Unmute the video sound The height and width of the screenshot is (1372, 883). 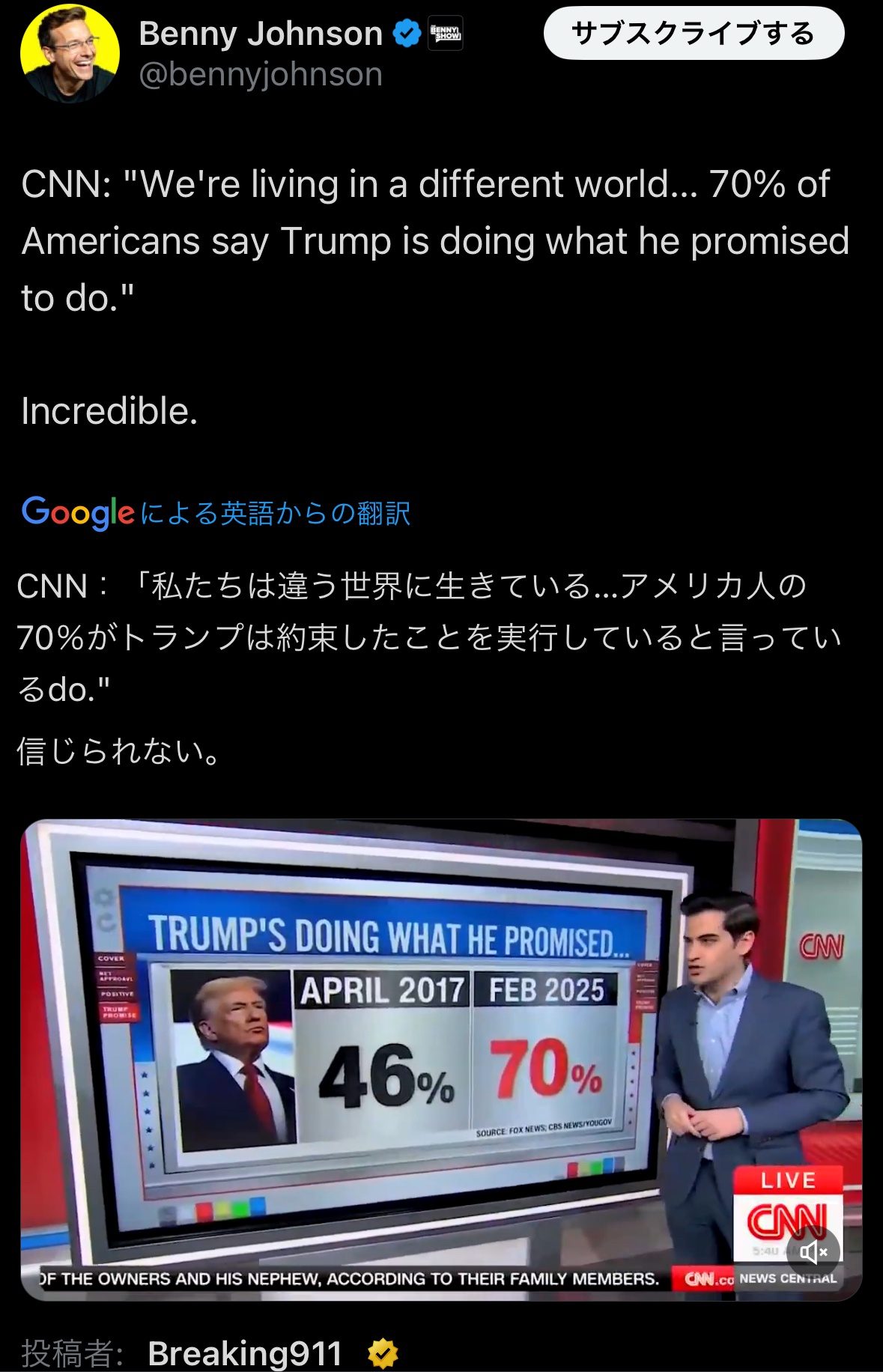click(813, 1251)
